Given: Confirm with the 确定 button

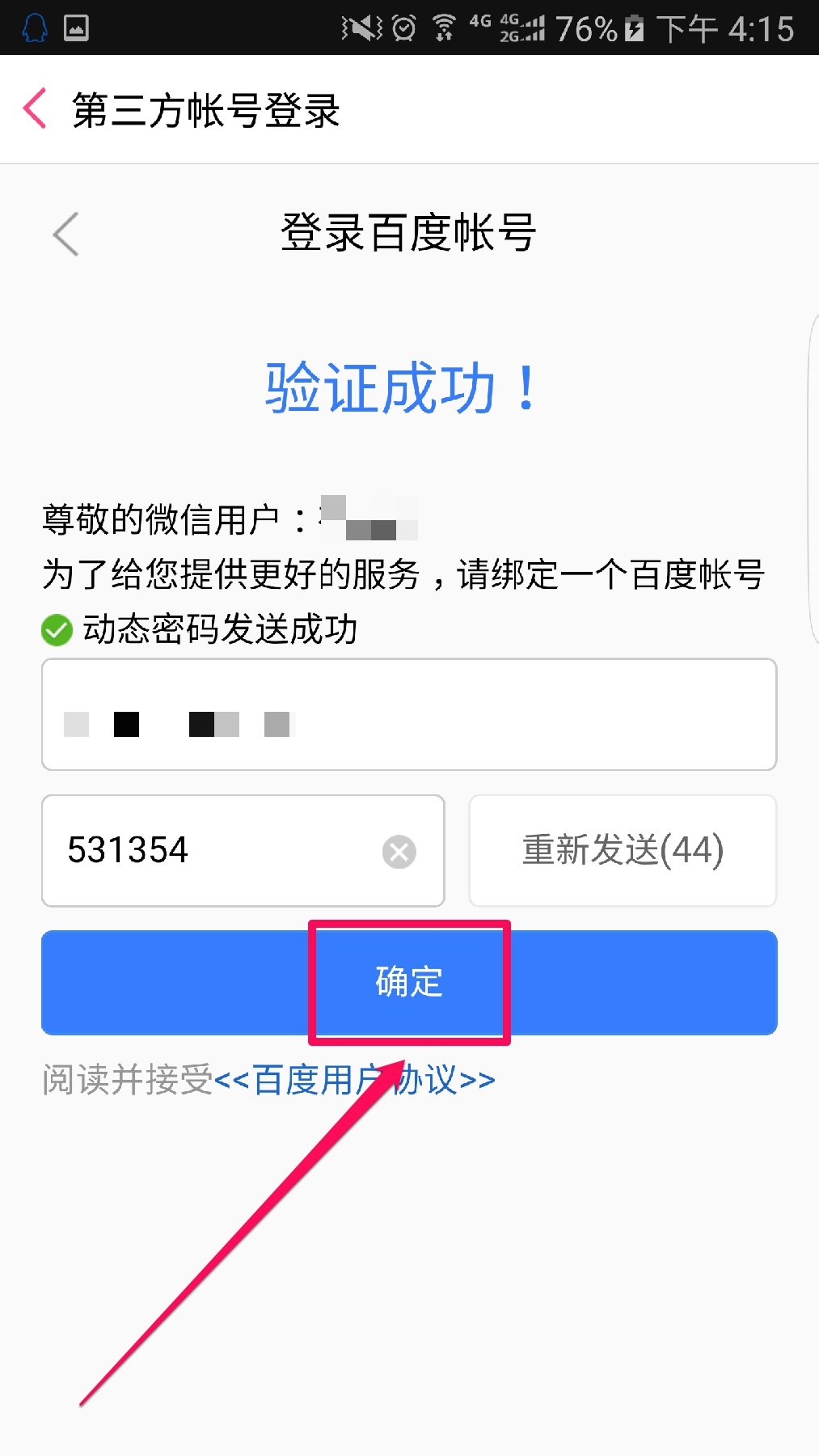Looking at the screenshot, I should coord(409,982).
